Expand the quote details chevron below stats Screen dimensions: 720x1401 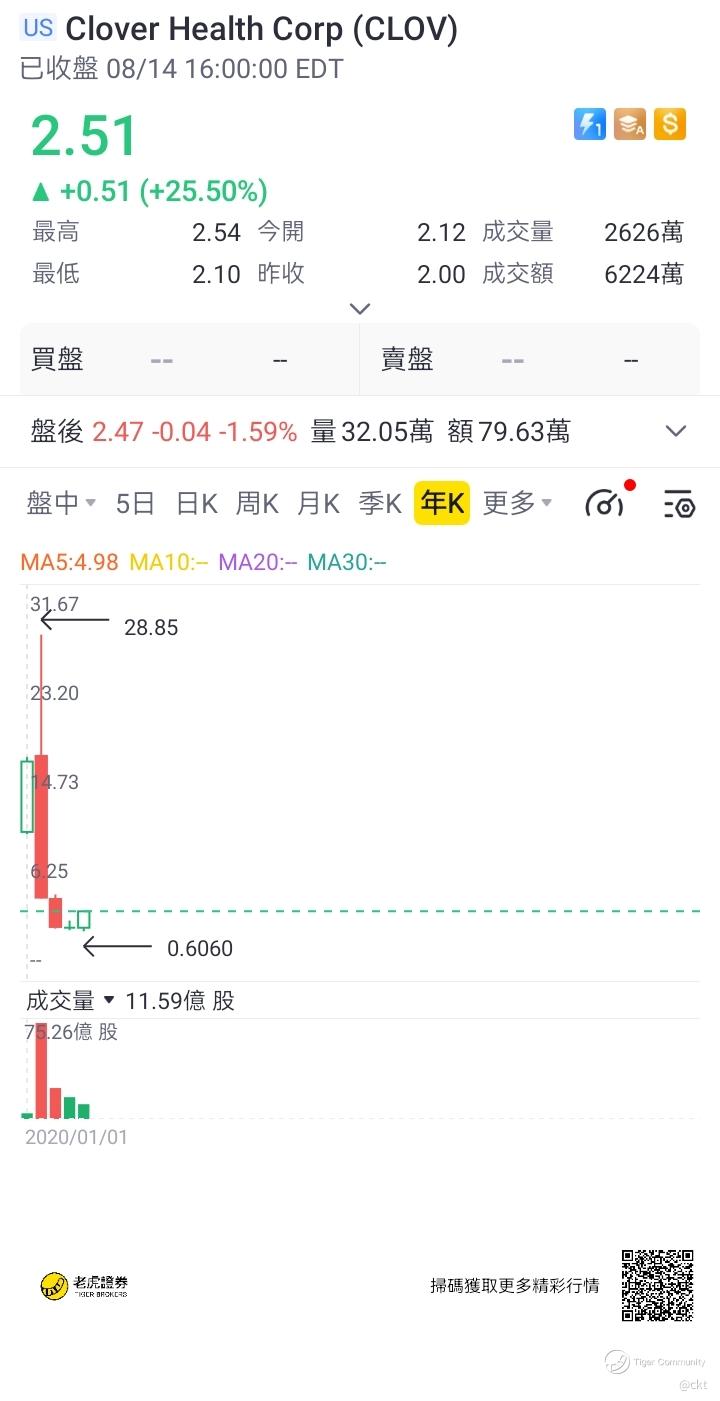tap(360, 309)
